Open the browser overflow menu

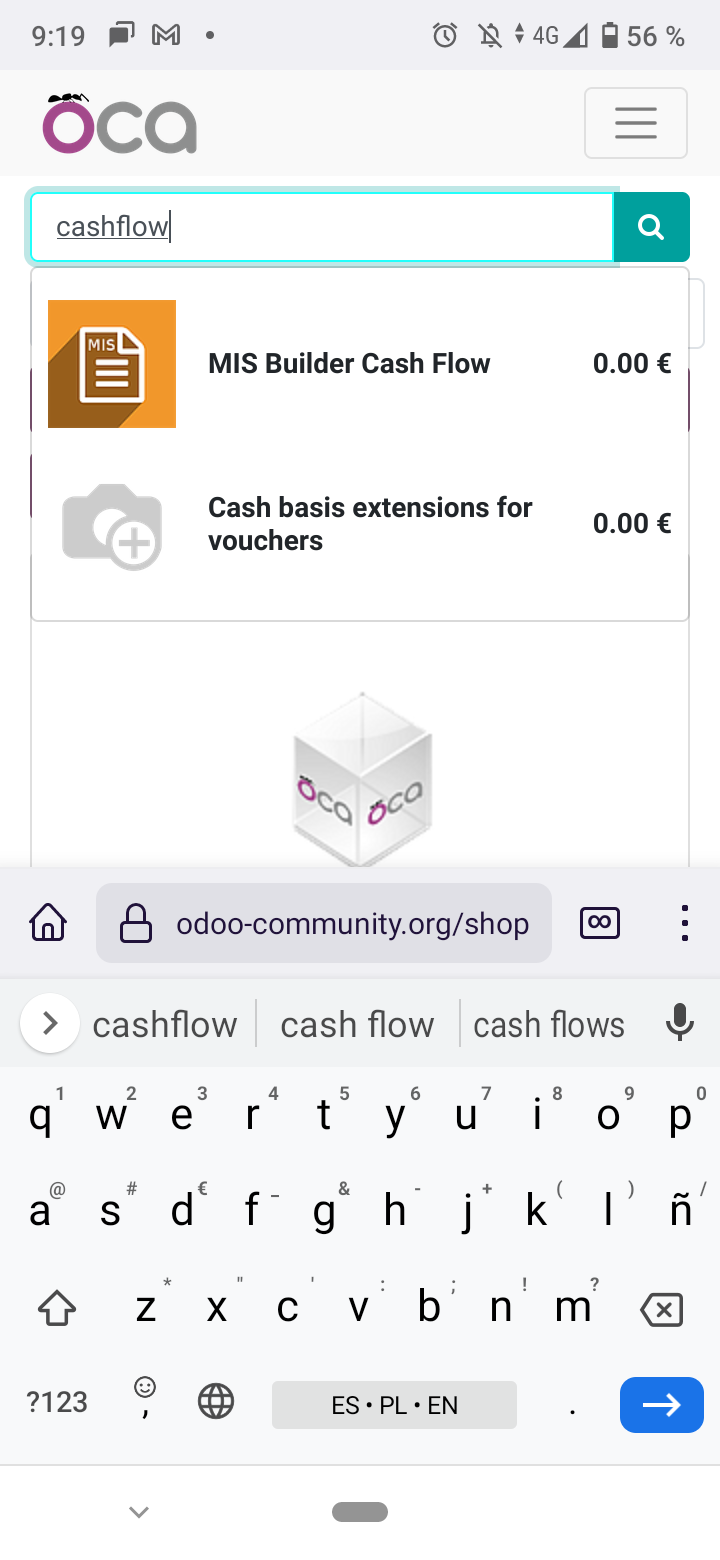pyautogui.click(x=684, y=923)
